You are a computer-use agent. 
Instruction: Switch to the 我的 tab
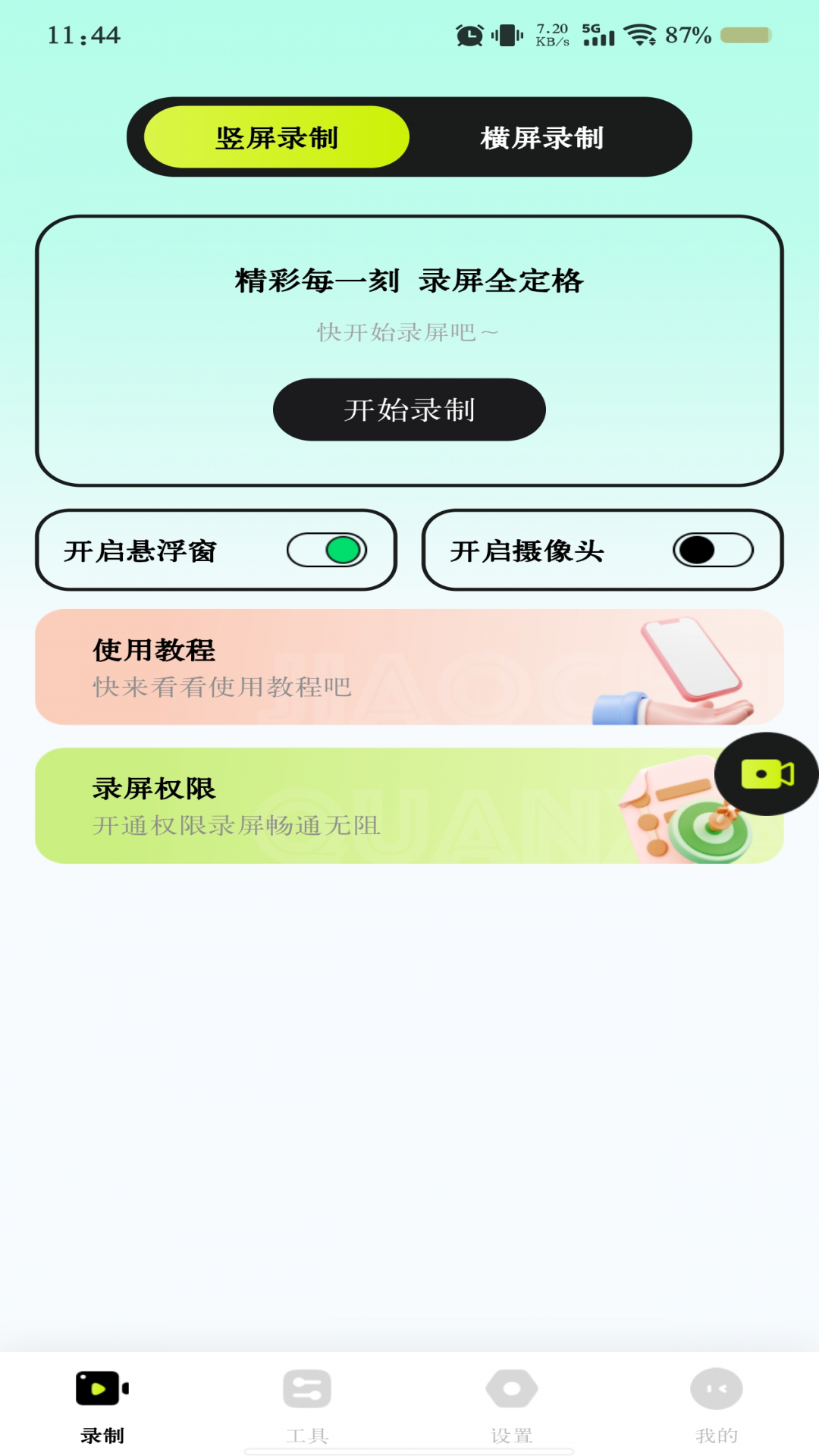pos(717,1404)
